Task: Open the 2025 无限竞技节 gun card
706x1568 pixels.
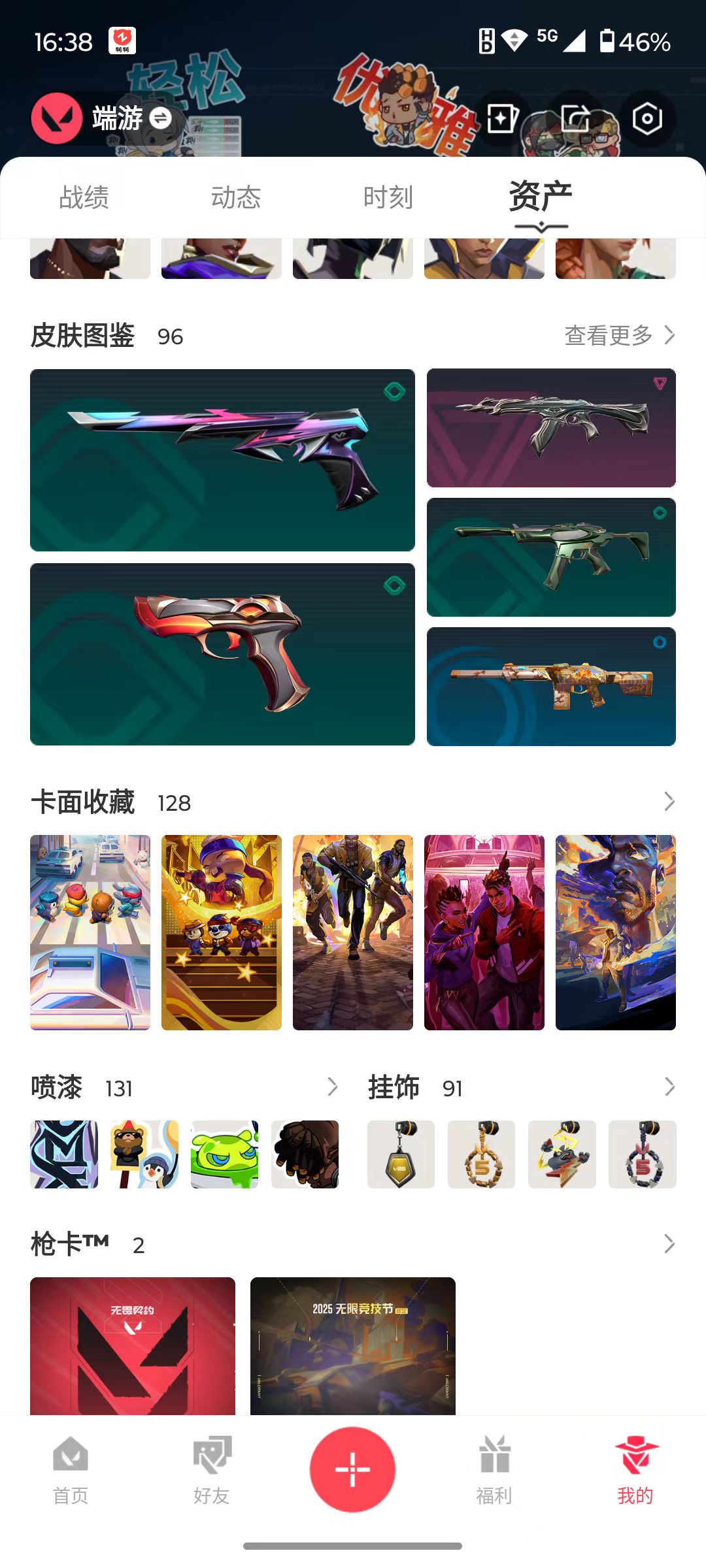Action: 352,1346
